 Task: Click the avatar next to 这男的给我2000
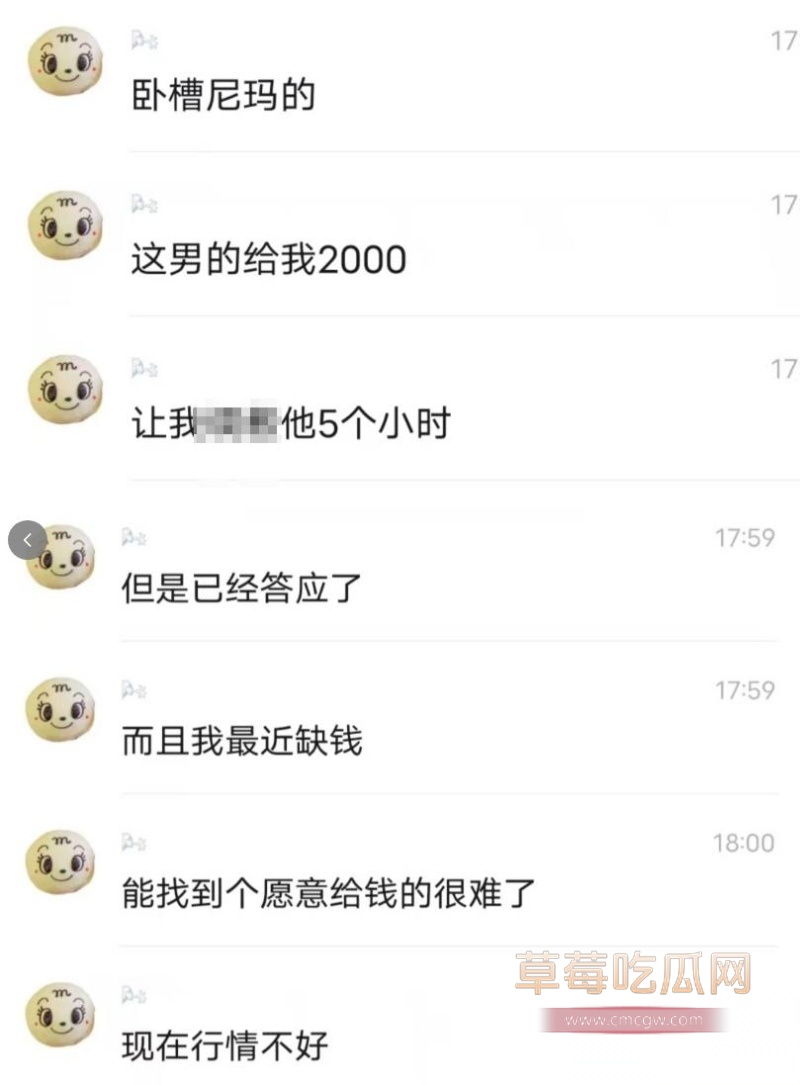coord(62,226)
